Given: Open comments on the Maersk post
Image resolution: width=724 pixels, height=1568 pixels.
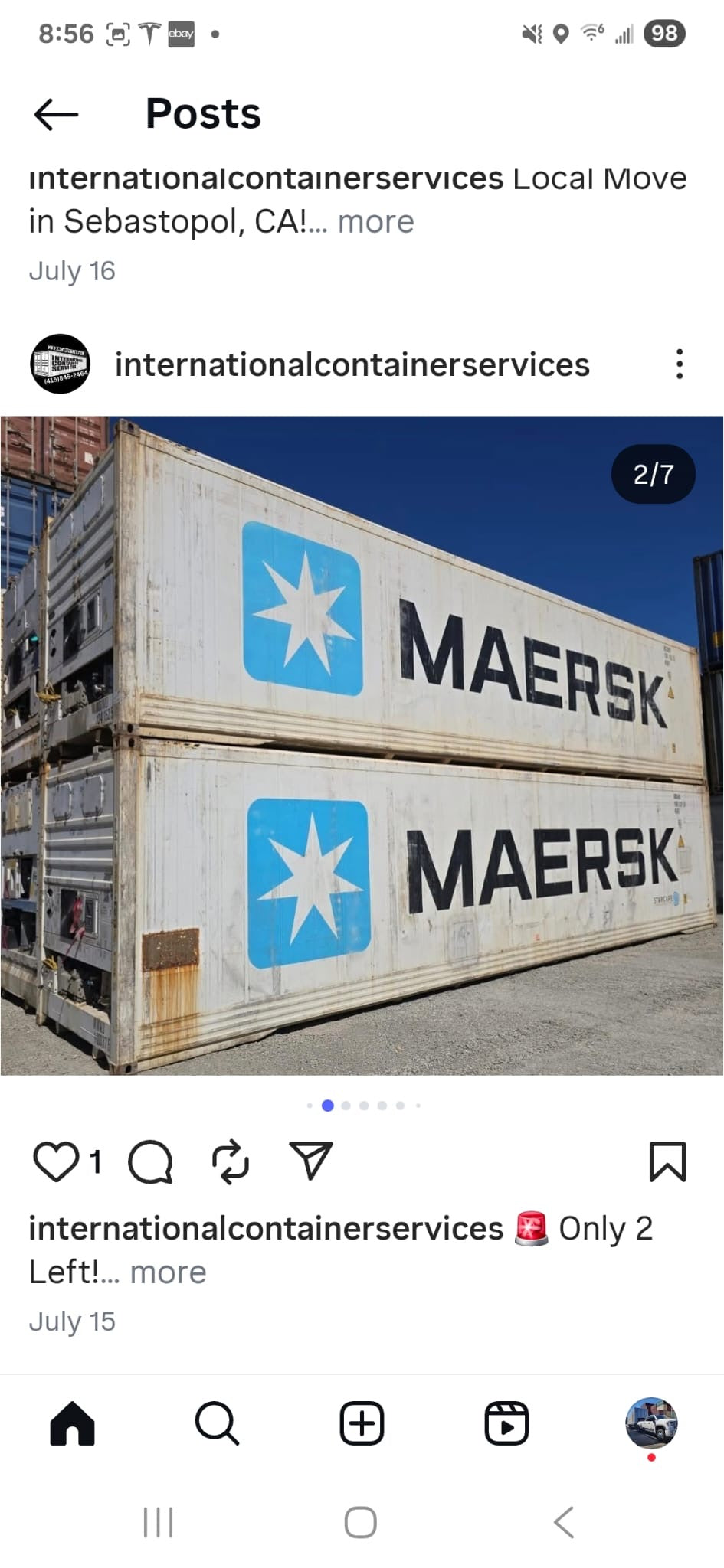Looking at the screenshot, I should point(150,1161).
